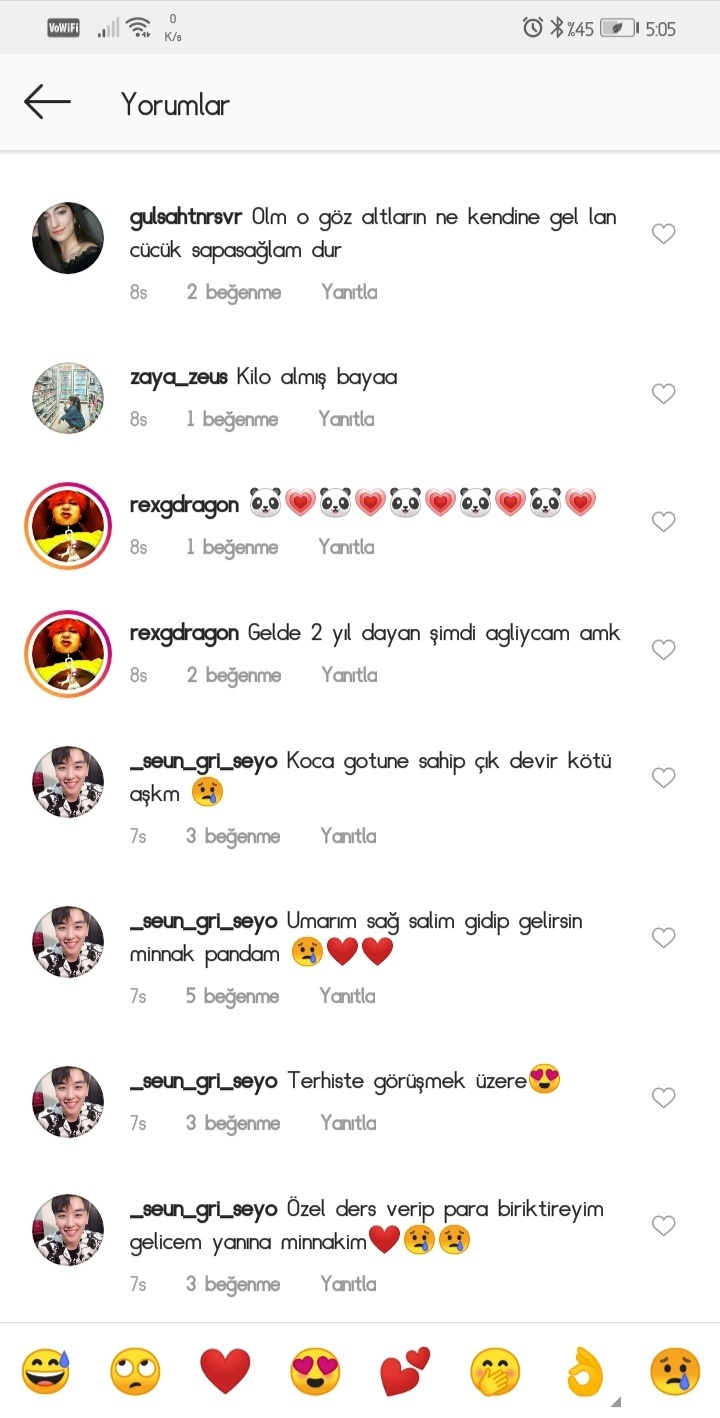Add the eye-rolling quick emoji
This screenshot has width=720, height=1418.
[135, 1371]
